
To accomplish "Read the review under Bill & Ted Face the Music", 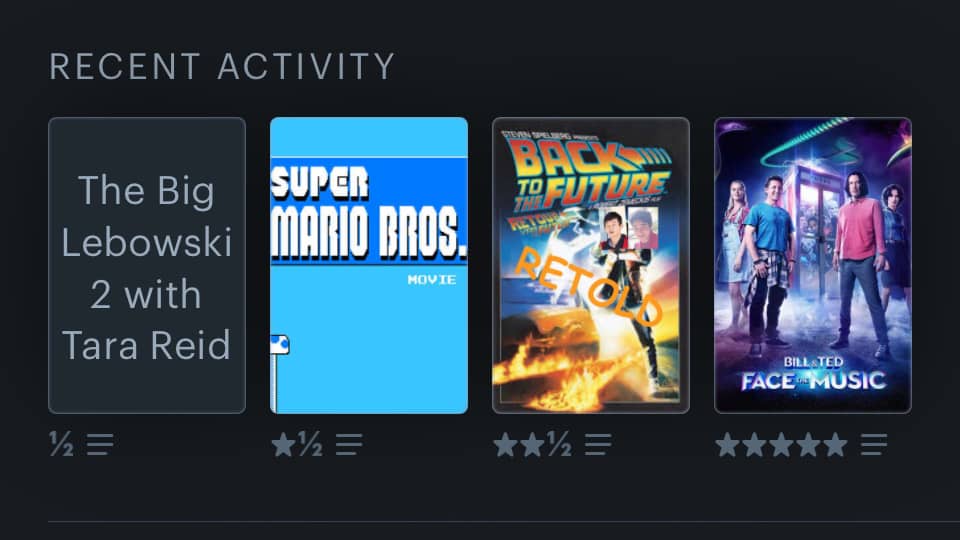I will click(874, 444).
